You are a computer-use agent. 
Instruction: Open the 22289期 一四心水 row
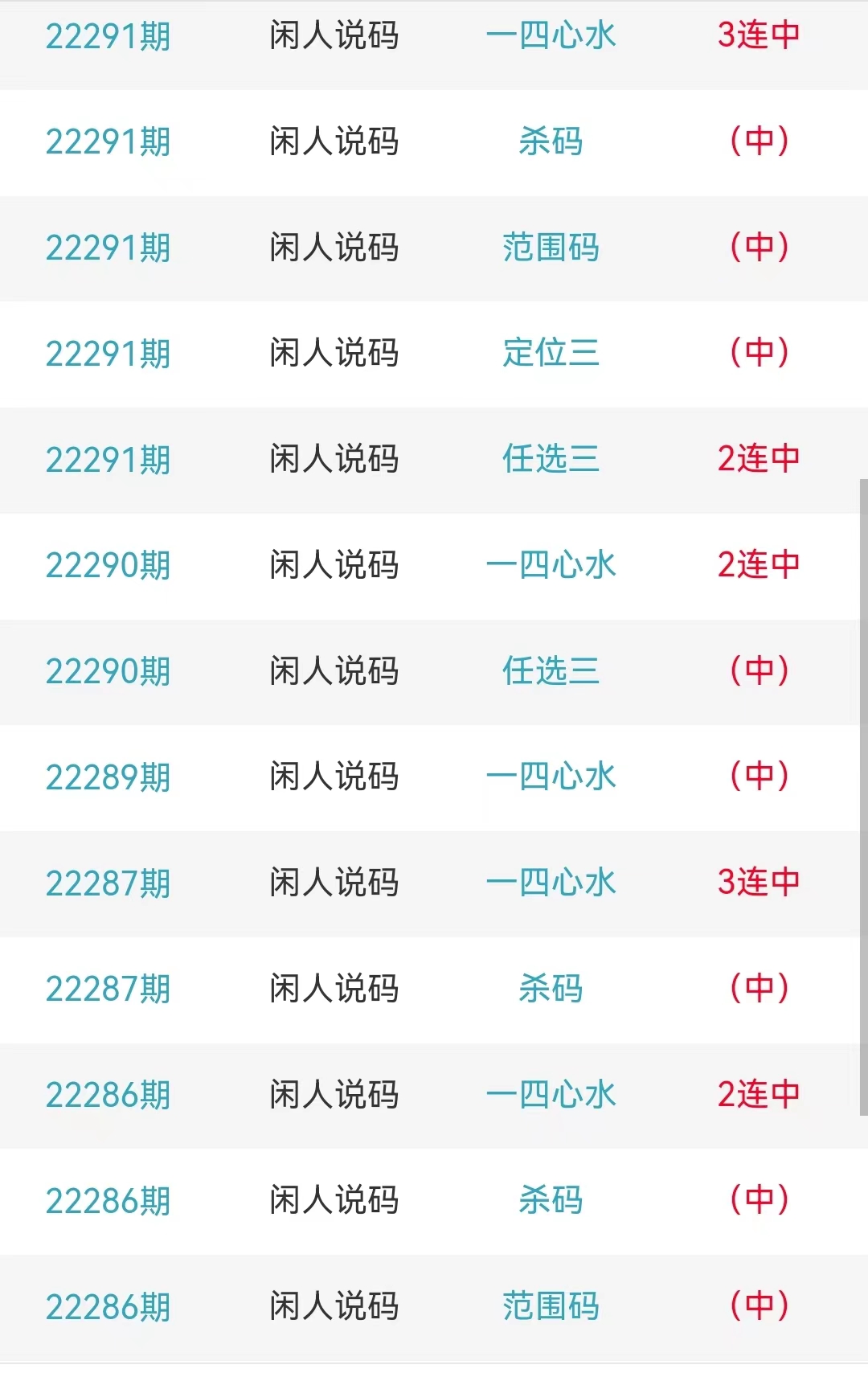(x=551, y=777)
